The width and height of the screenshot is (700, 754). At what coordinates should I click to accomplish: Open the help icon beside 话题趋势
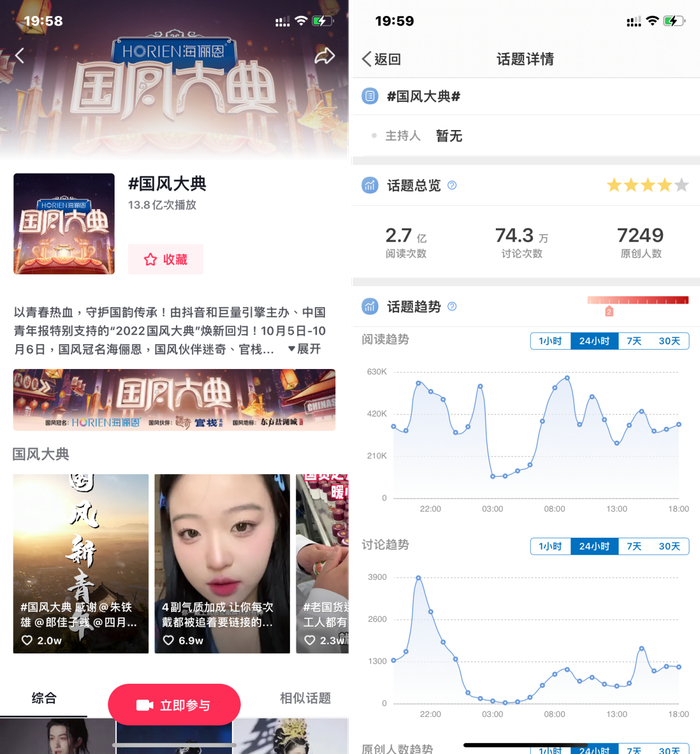(x=452, y=306)
